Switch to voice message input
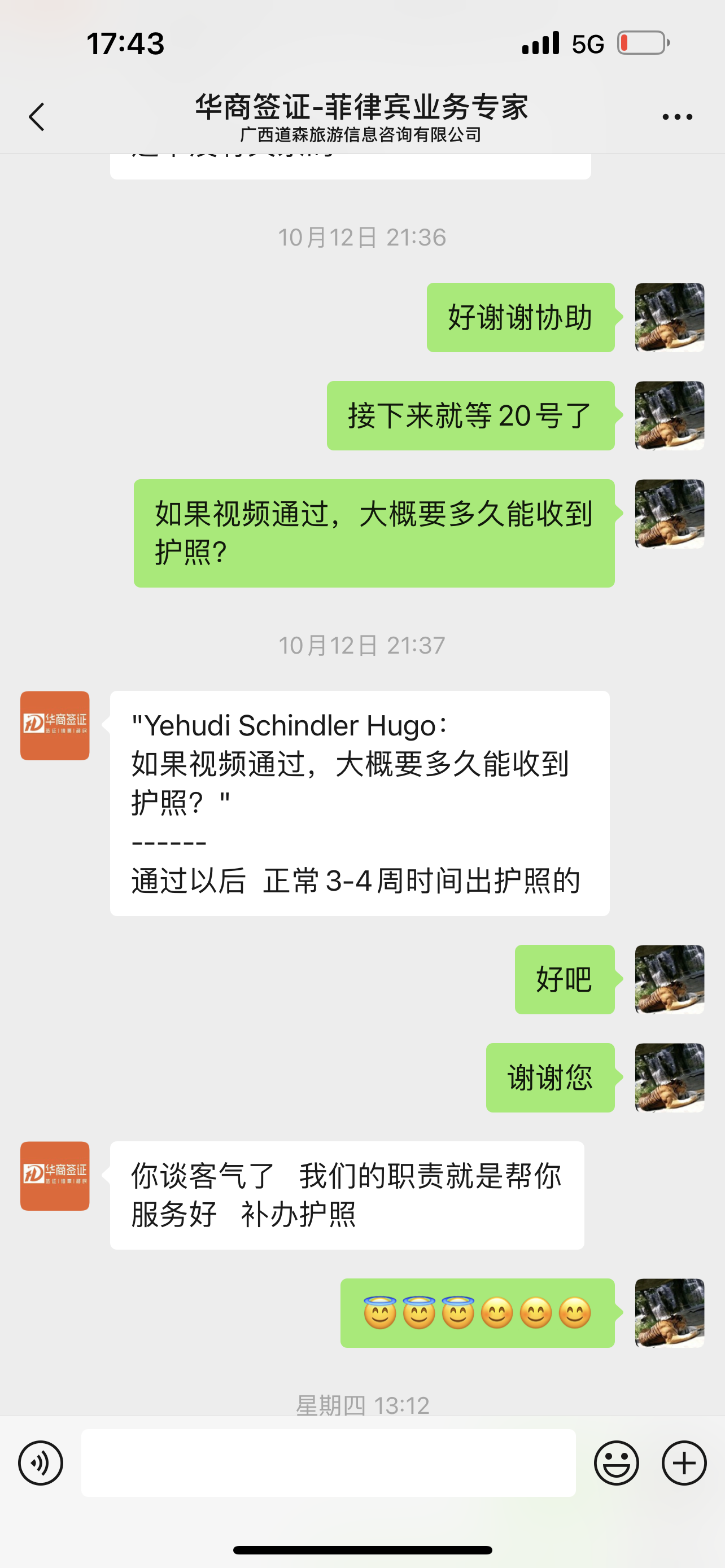 point(41,1462)
